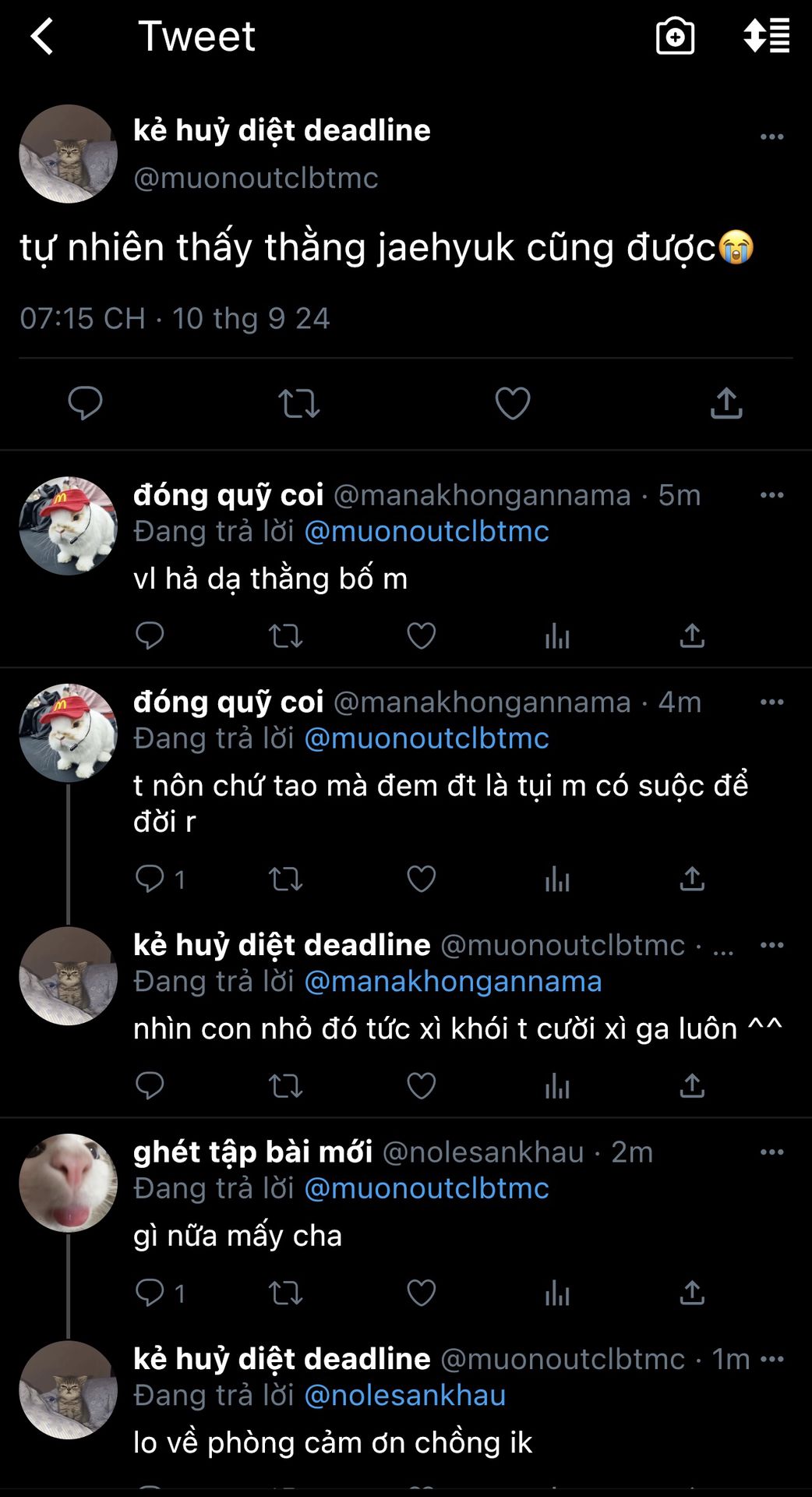Retweet the main jaehyuk tweet
Viewport: 812px width, 1497px height.
click(298, 403)
